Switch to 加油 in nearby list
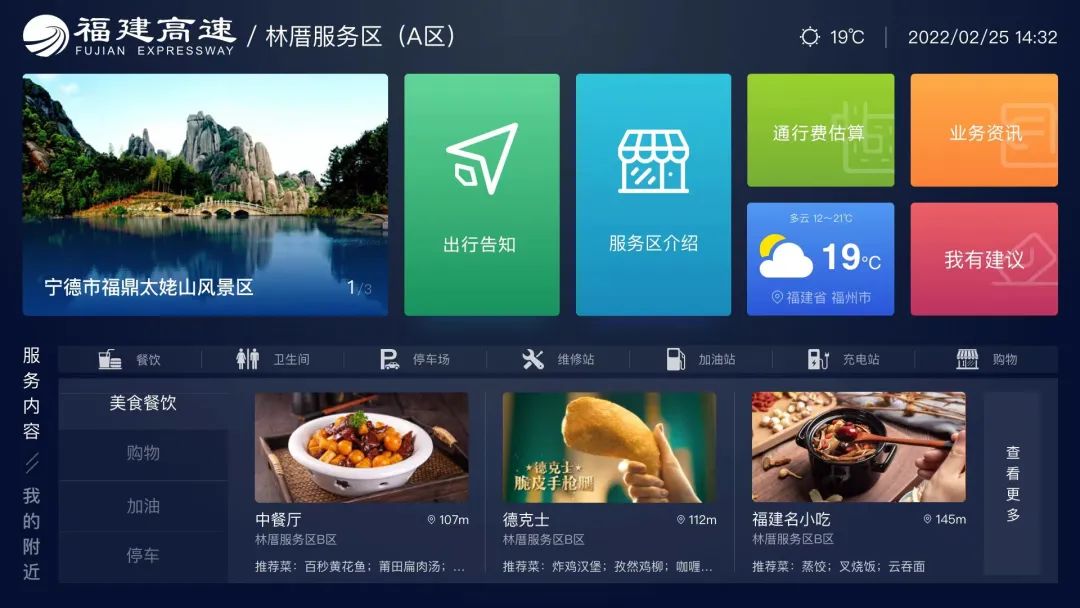 (x=143, y=506)
